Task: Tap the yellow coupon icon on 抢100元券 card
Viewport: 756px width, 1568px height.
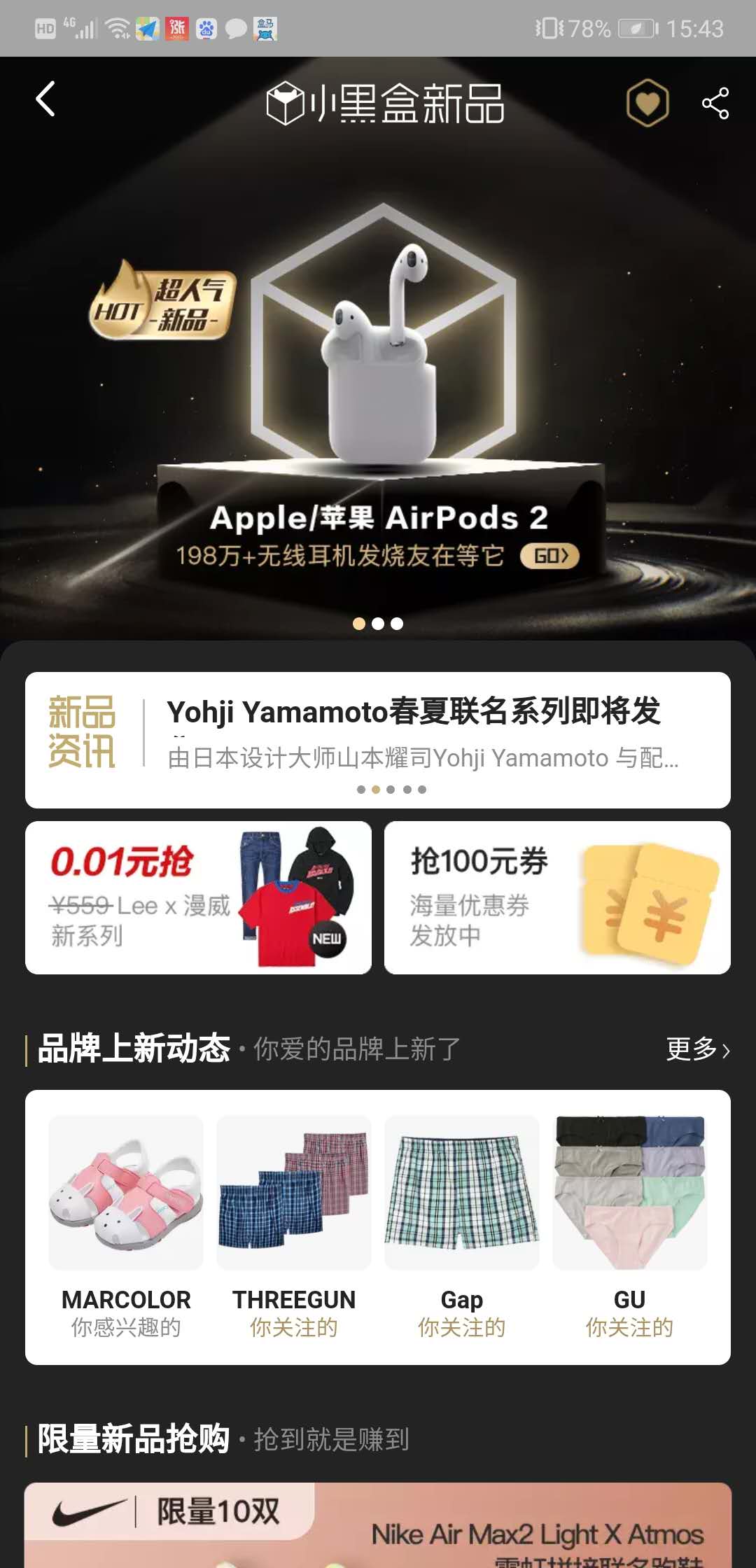Action: [x=645, y=898]
